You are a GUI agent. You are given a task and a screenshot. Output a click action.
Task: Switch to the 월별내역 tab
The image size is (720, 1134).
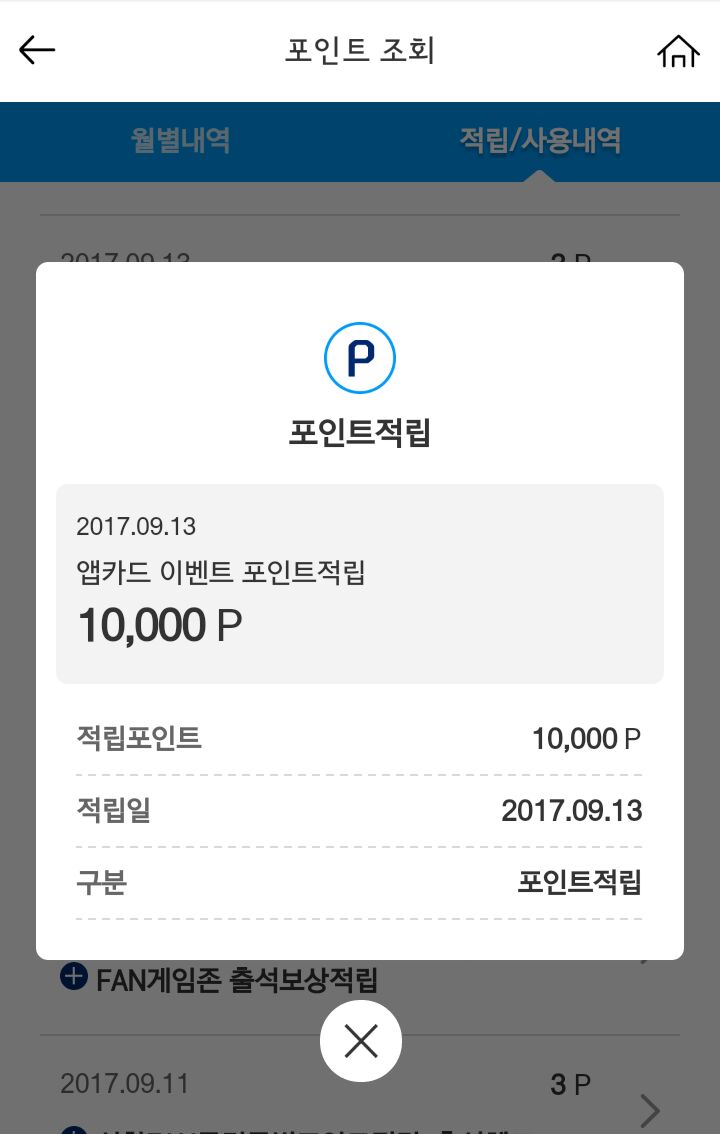coord(180,141)
